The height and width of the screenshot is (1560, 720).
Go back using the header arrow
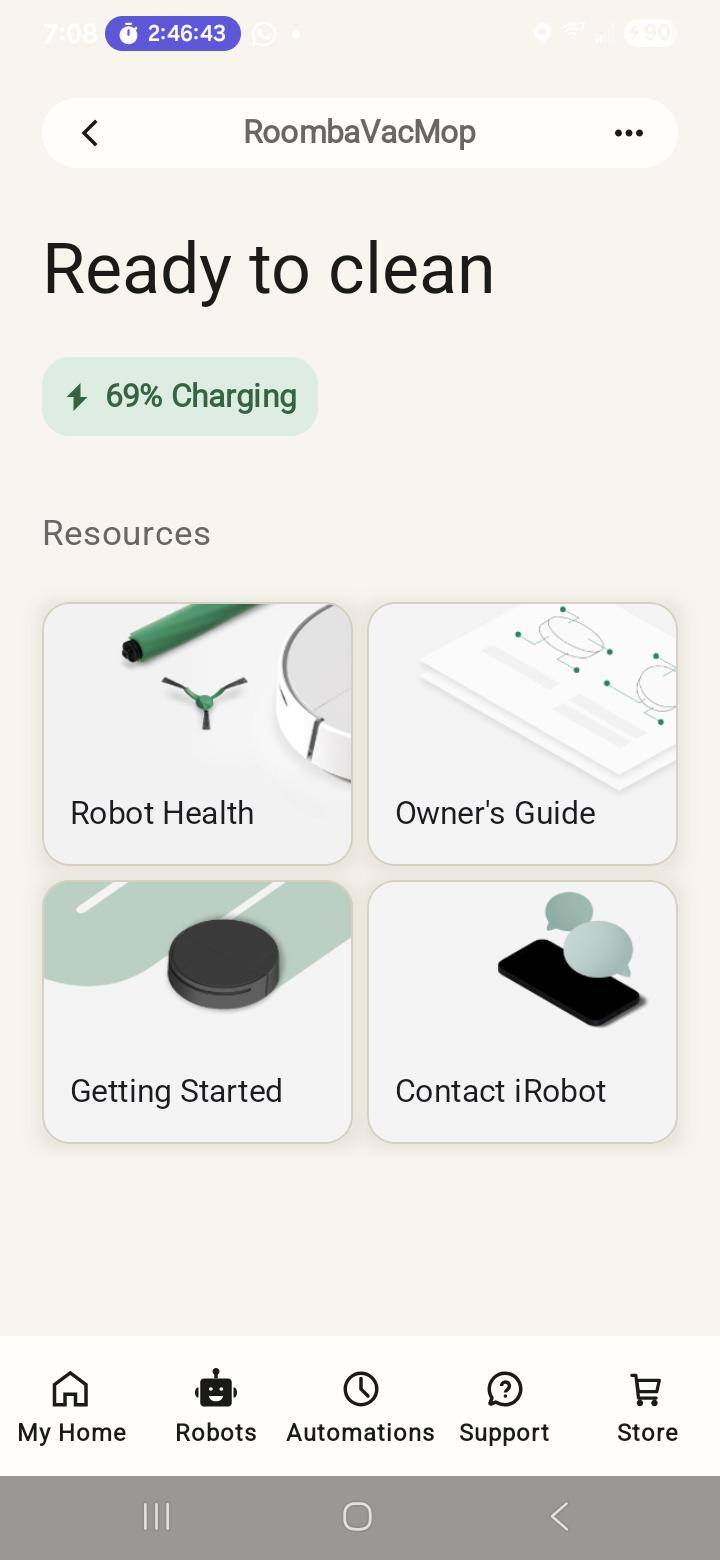[x=90, y=133]
